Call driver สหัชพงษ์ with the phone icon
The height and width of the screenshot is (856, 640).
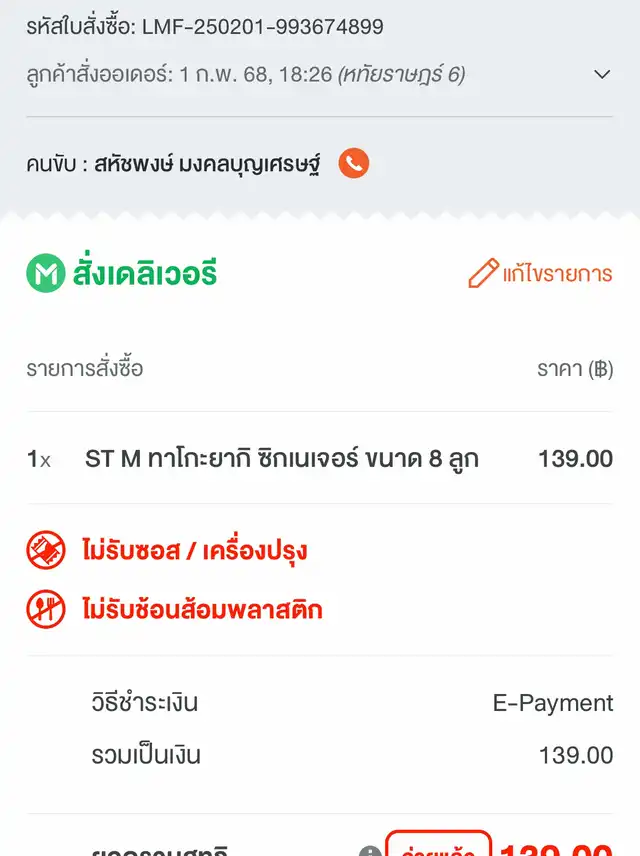click(x=353, y=163)
